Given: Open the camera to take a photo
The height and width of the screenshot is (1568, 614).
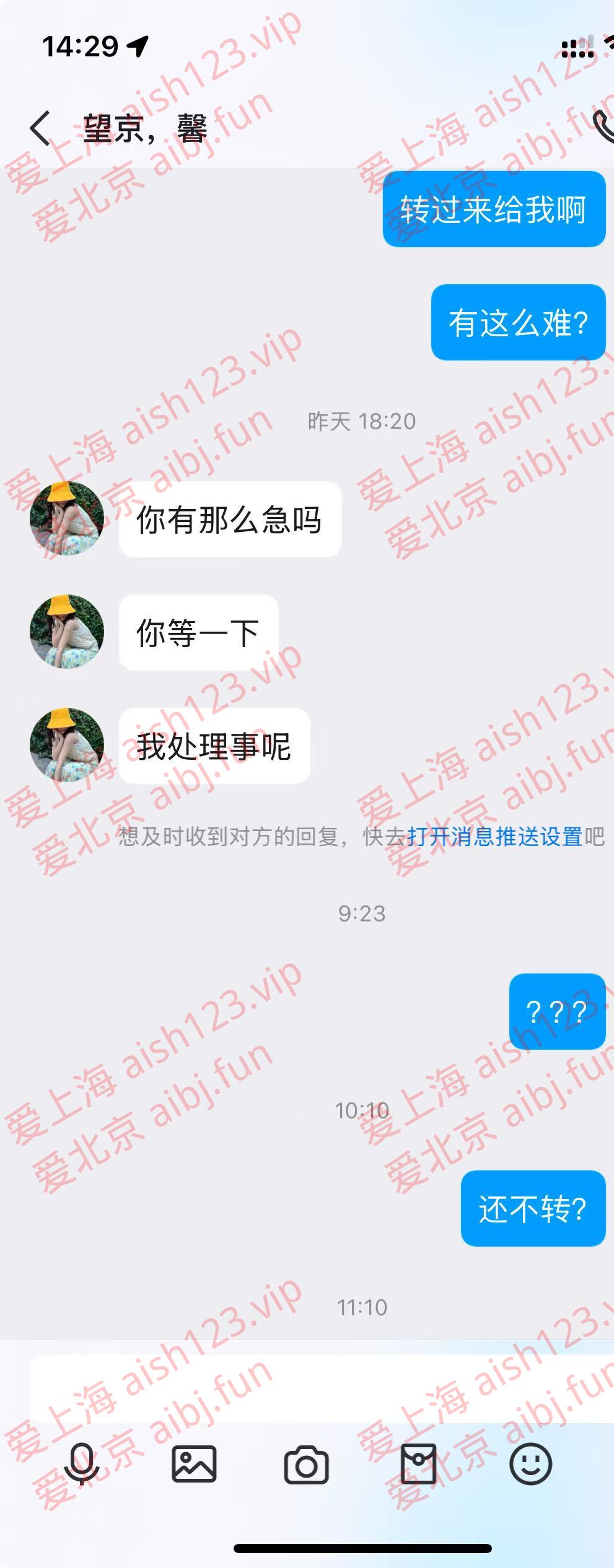Looking at the screenshot, I should pos(306,1465).
